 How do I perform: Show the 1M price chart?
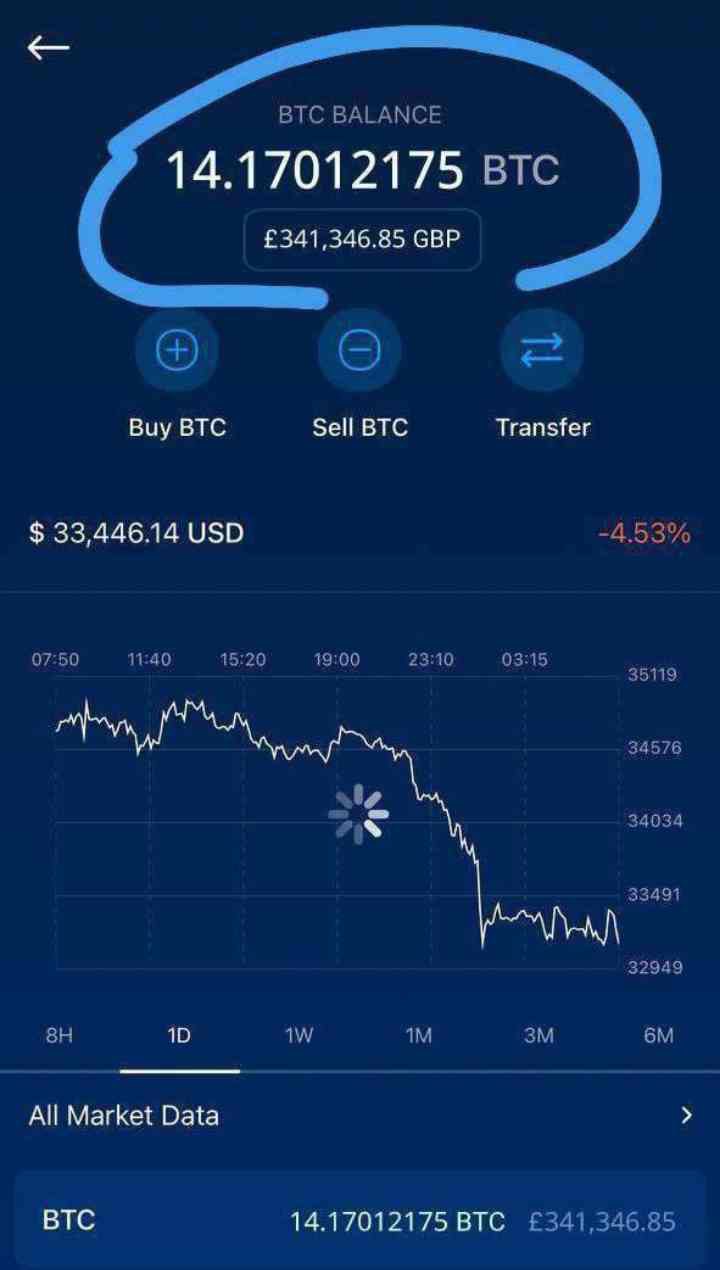[x=419, y=1035]
